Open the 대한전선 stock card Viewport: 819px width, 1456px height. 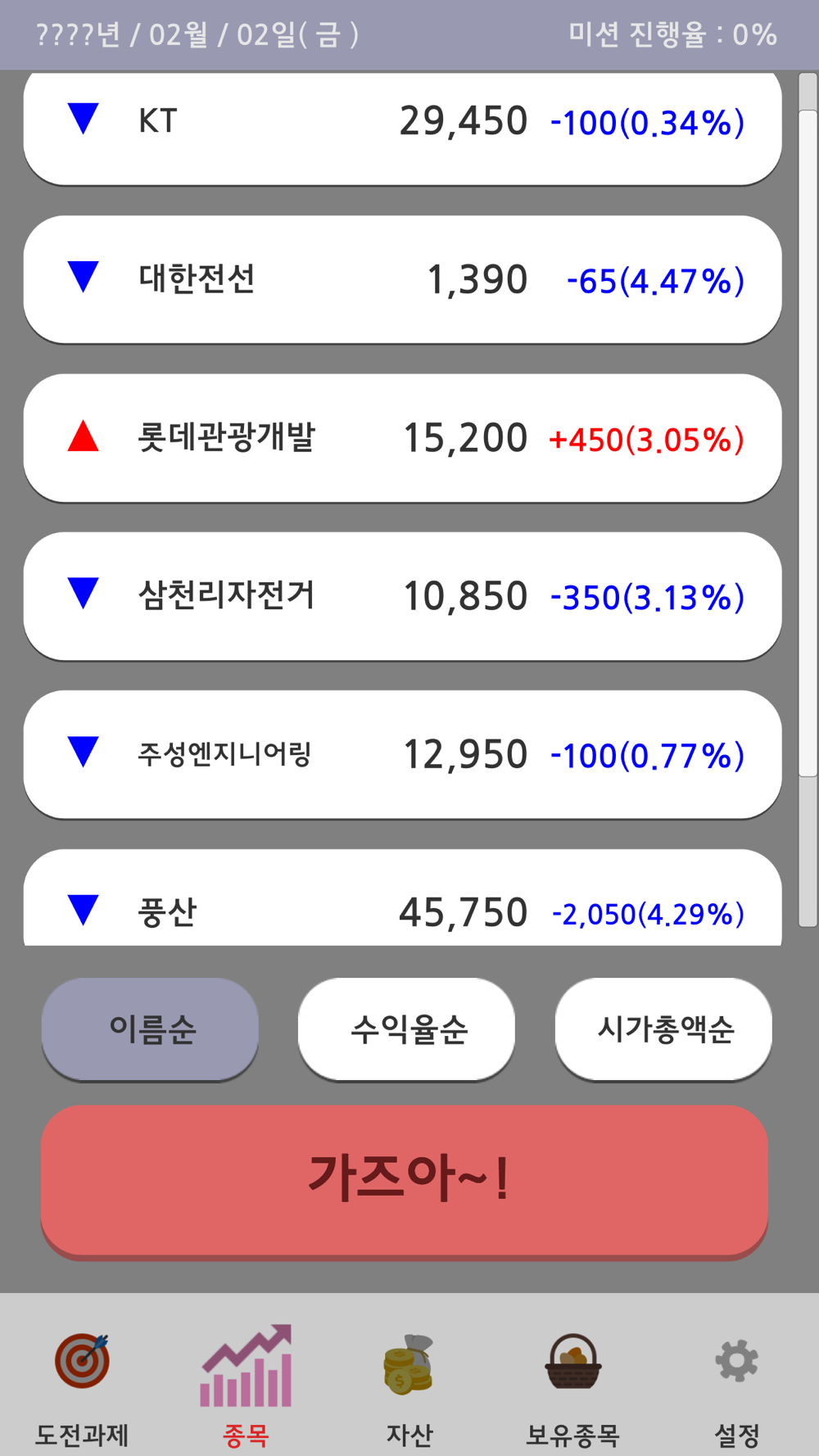pyautogui.click(x=402, y=279)
